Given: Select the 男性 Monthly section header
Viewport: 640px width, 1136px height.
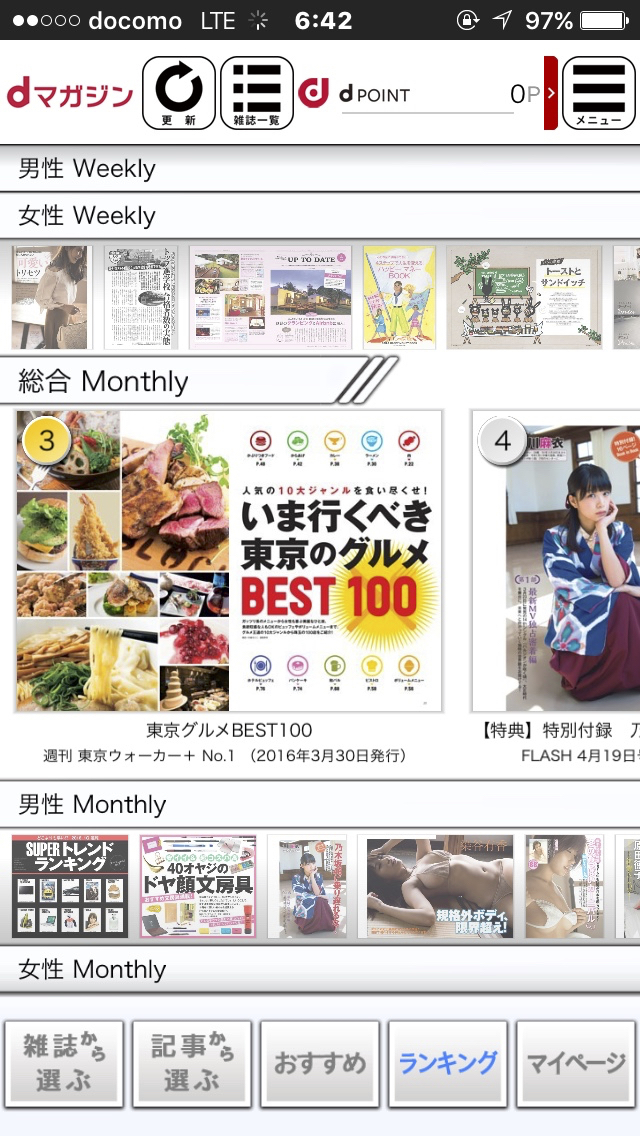Looking at the screenshot, I should (320, 804).
